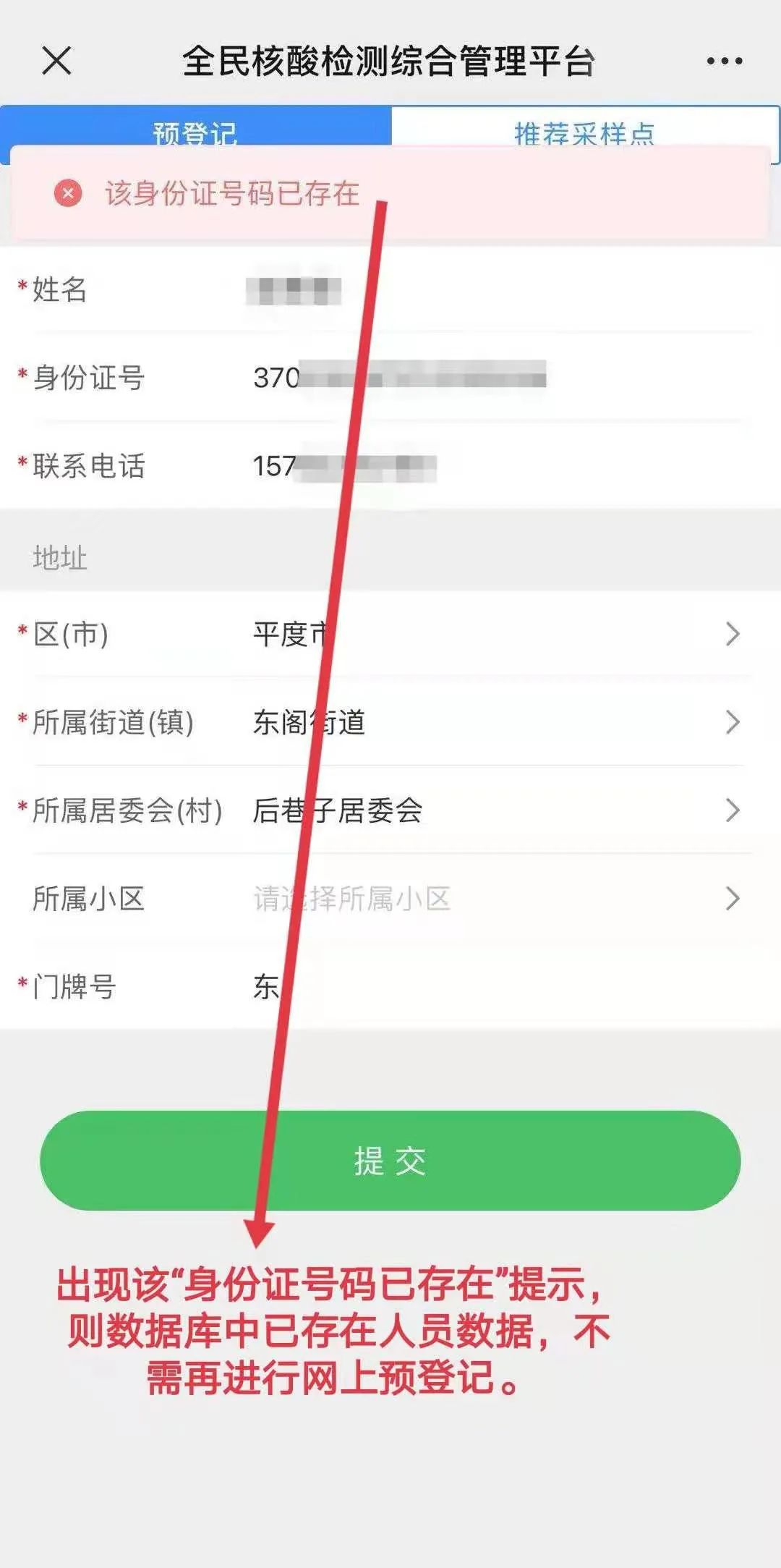Open the 区(市) picker showing 平度市

click(390, 635)
